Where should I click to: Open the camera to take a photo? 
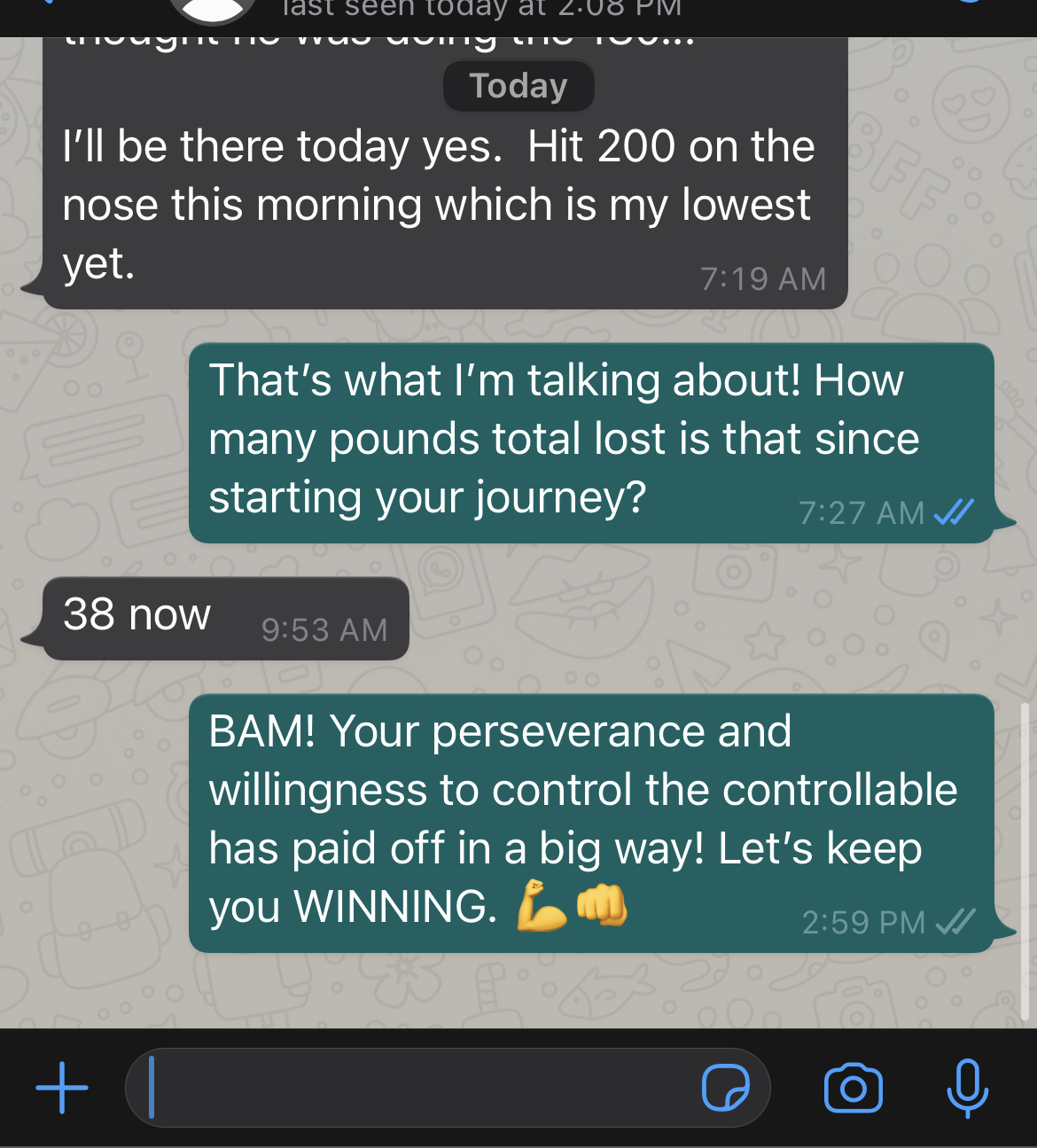click(x=853, y=1088)
